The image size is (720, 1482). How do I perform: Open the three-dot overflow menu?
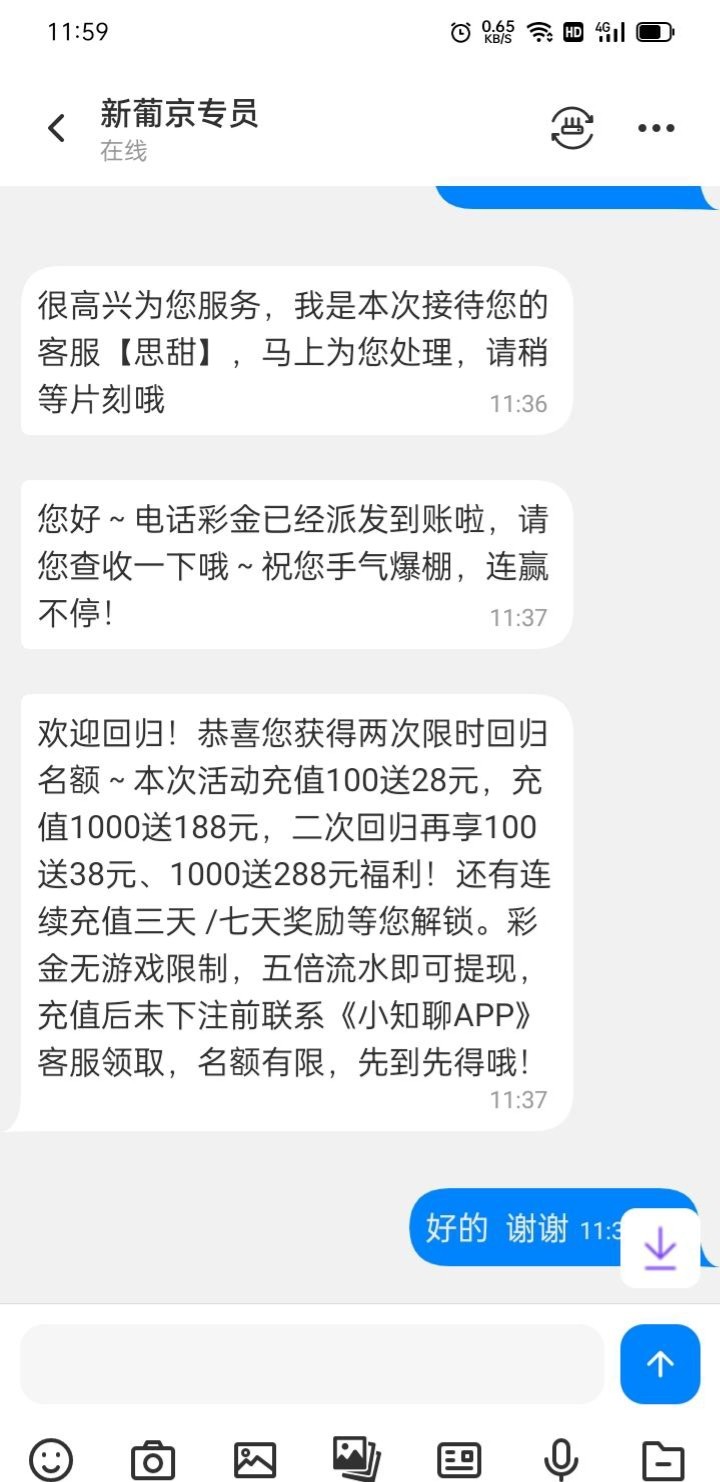point(656,128)
